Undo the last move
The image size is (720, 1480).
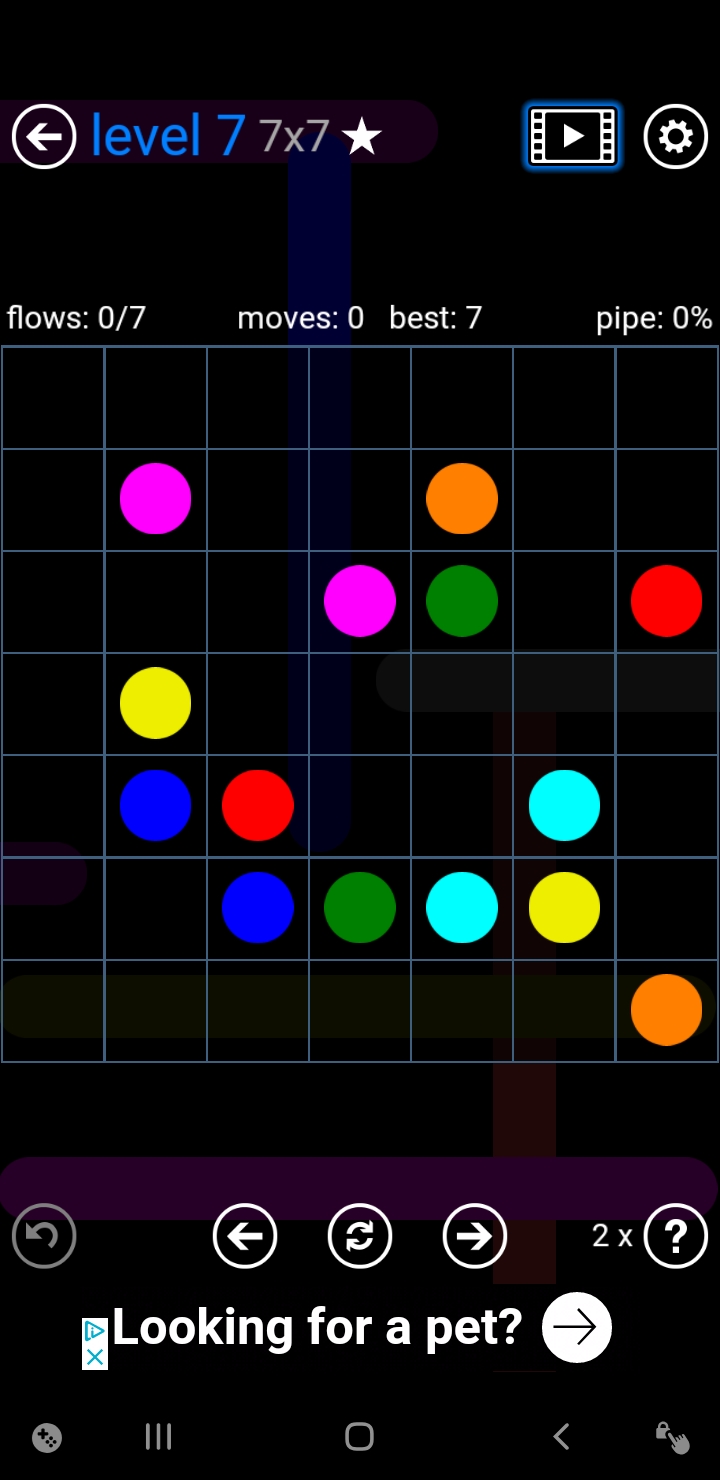(44, 1236)
